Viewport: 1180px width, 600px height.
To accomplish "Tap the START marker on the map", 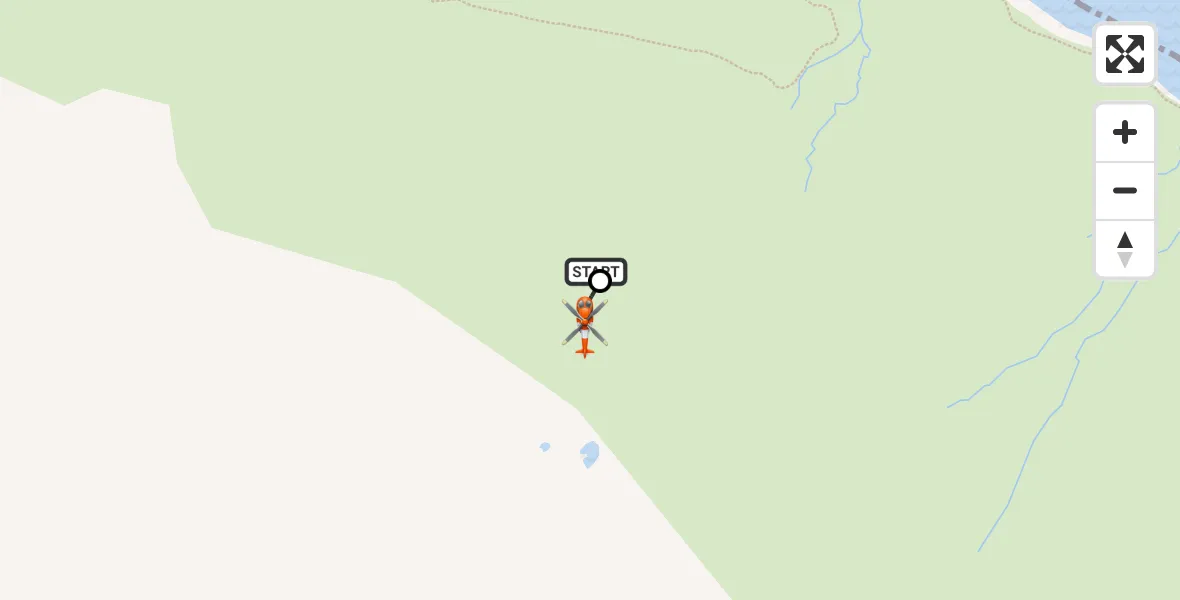I will coord(596,272).
